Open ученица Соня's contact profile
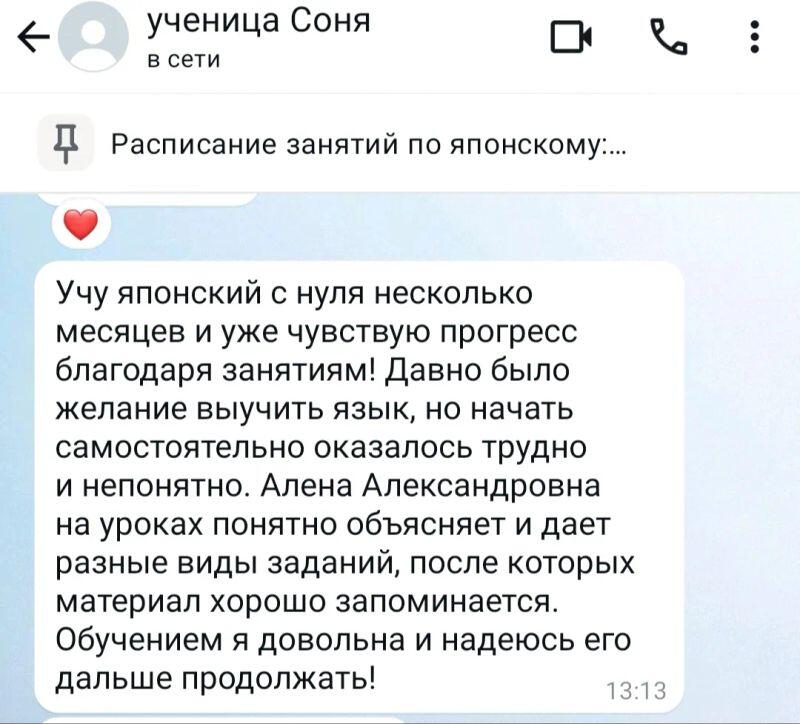800x724 pixels. pos(258,37)
